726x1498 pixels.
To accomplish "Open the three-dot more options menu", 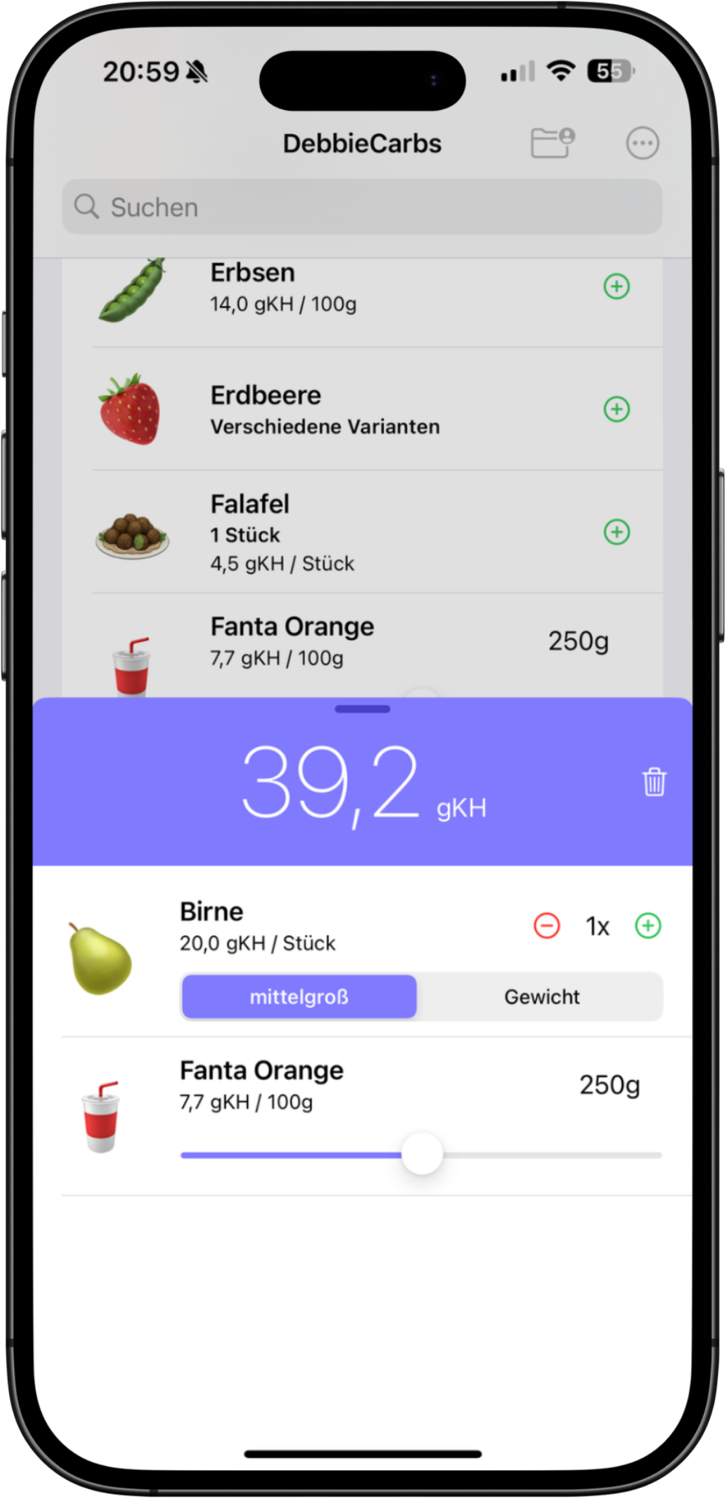I will (642, 143).
